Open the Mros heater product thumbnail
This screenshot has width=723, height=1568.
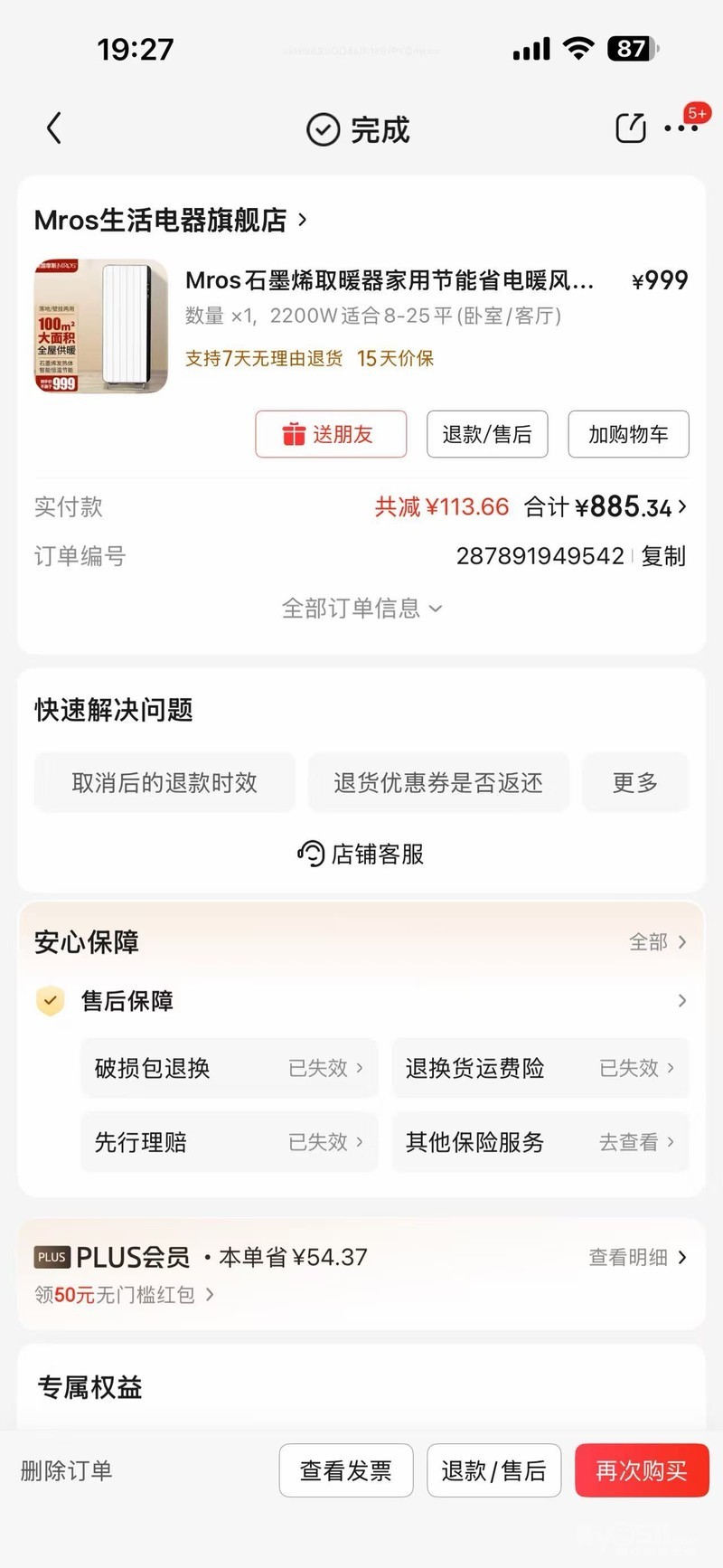pos(100,326)
